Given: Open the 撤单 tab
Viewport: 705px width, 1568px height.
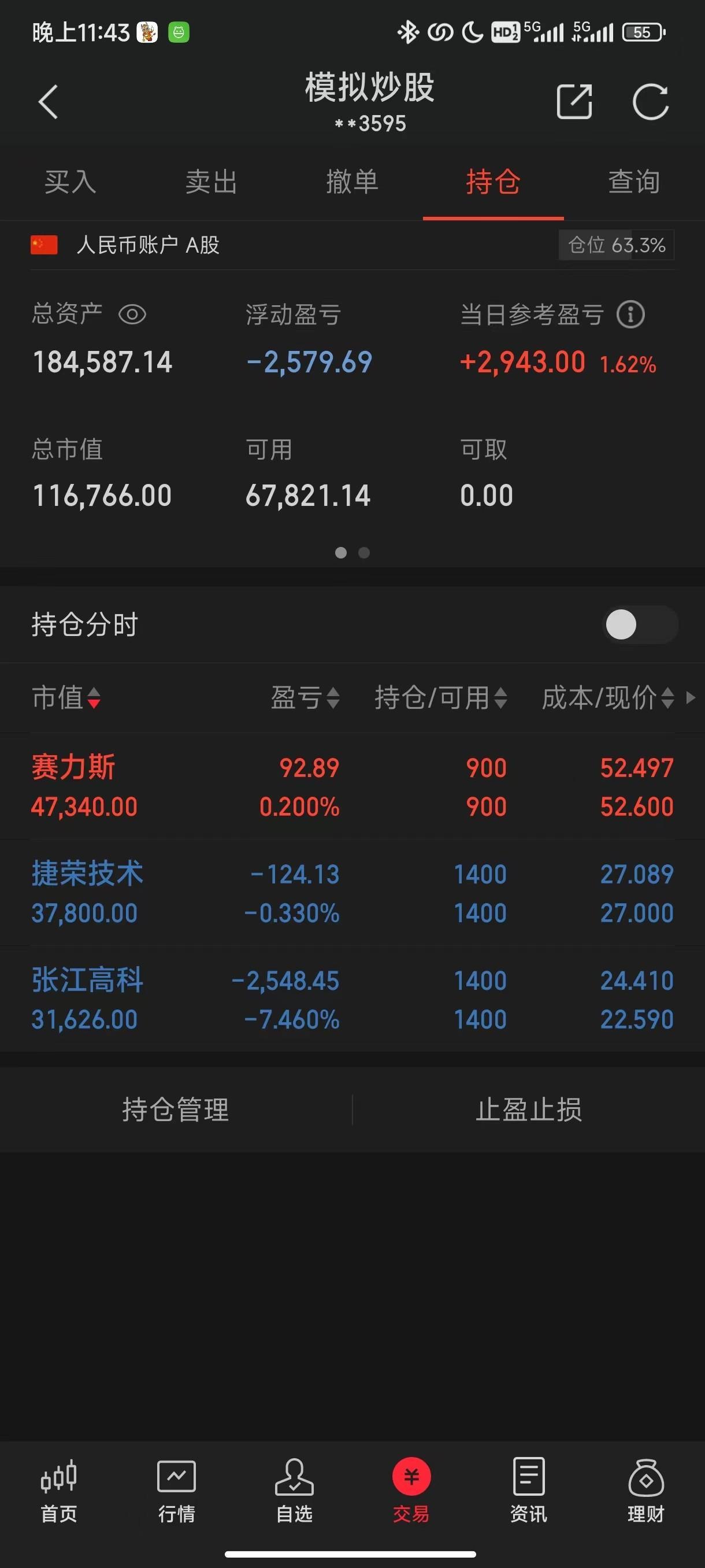Looking at the screenshot, I should point(352,182).
